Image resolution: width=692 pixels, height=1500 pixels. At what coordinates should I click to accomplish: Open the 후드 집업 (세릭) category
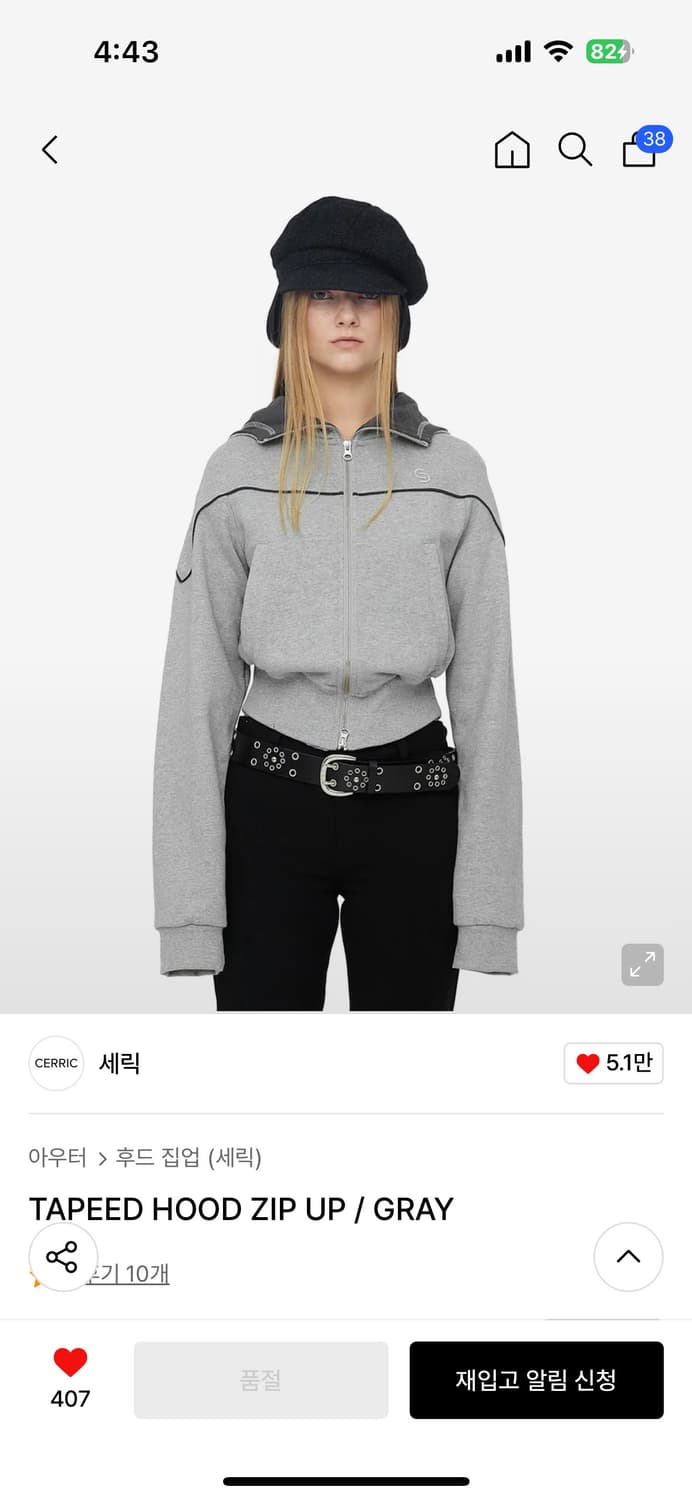[189, 1158]
